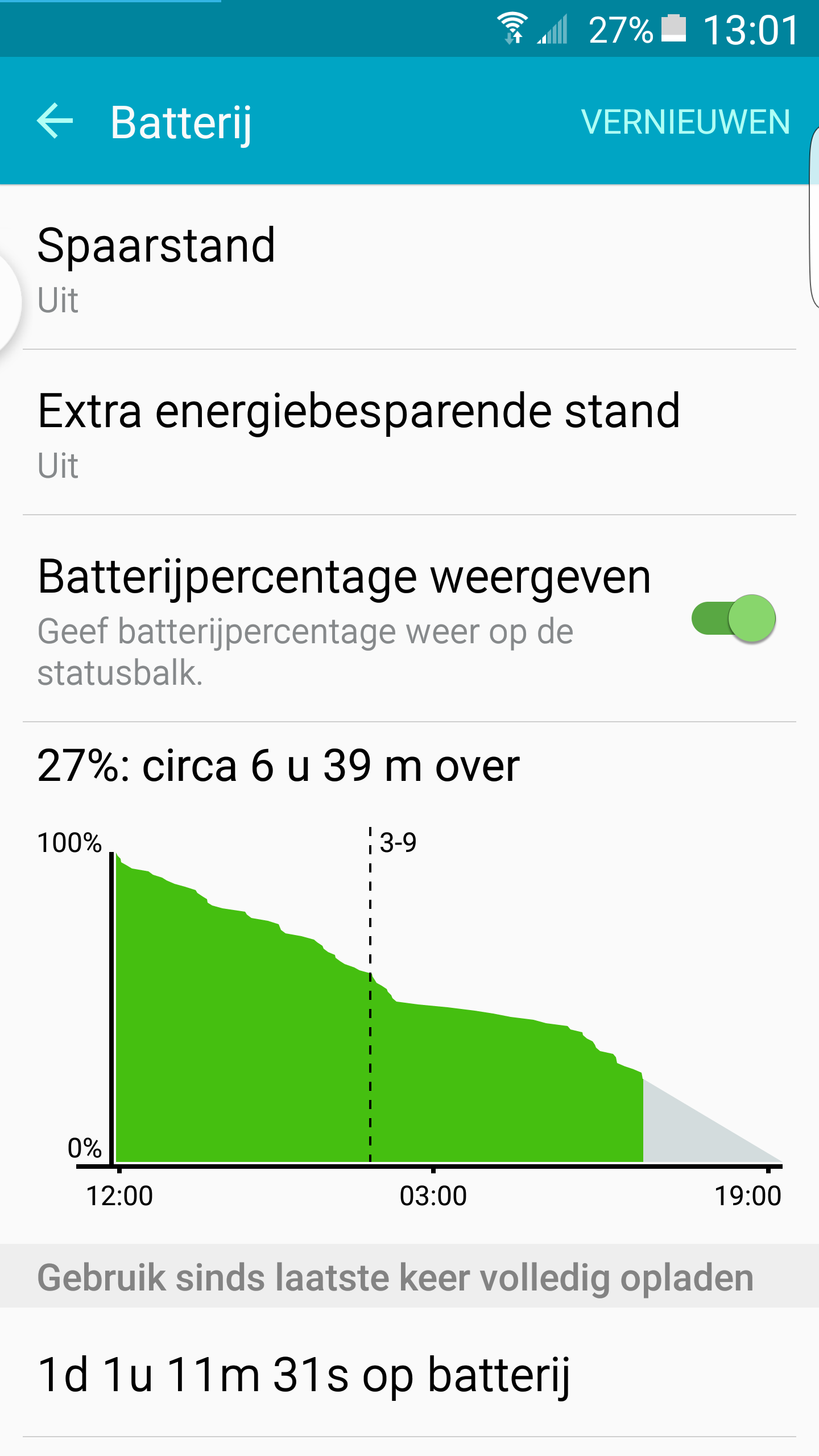Go back using the arrow next to Batterij
The image size is (819, 1456).
click(55, 121)
